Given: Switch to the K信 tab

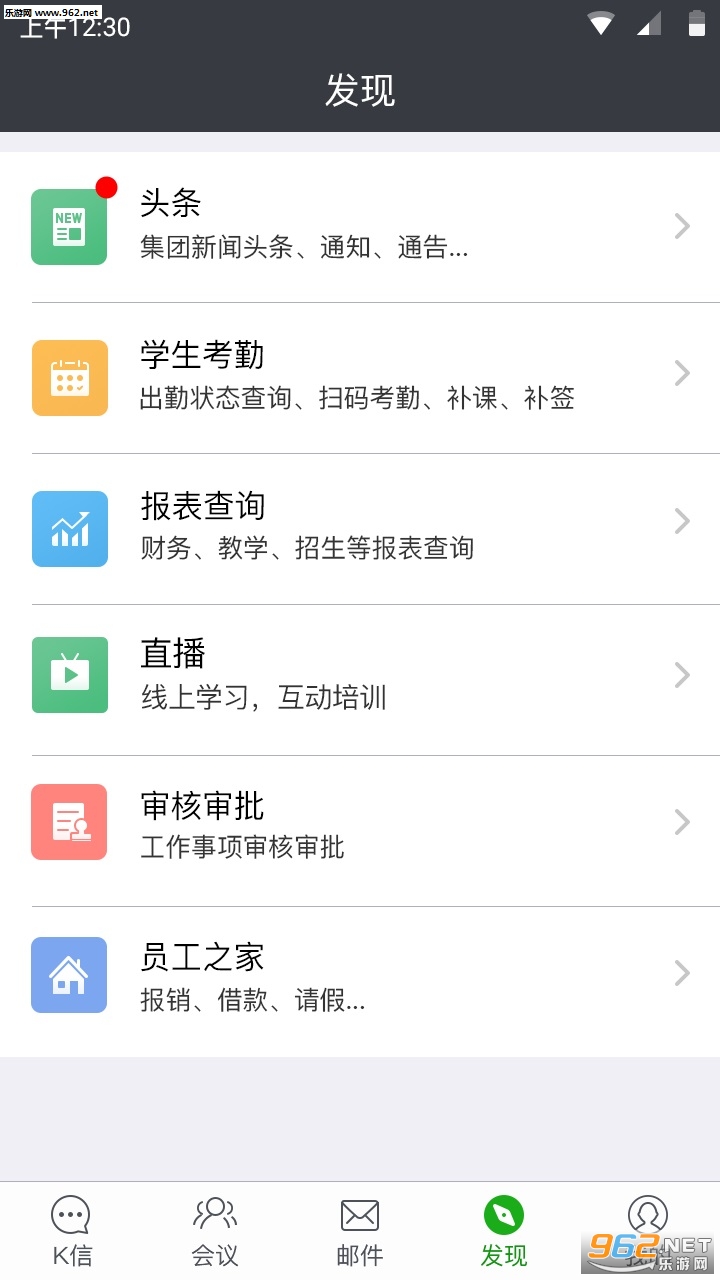Looking at the screenshot, I should click(71, 1230).
